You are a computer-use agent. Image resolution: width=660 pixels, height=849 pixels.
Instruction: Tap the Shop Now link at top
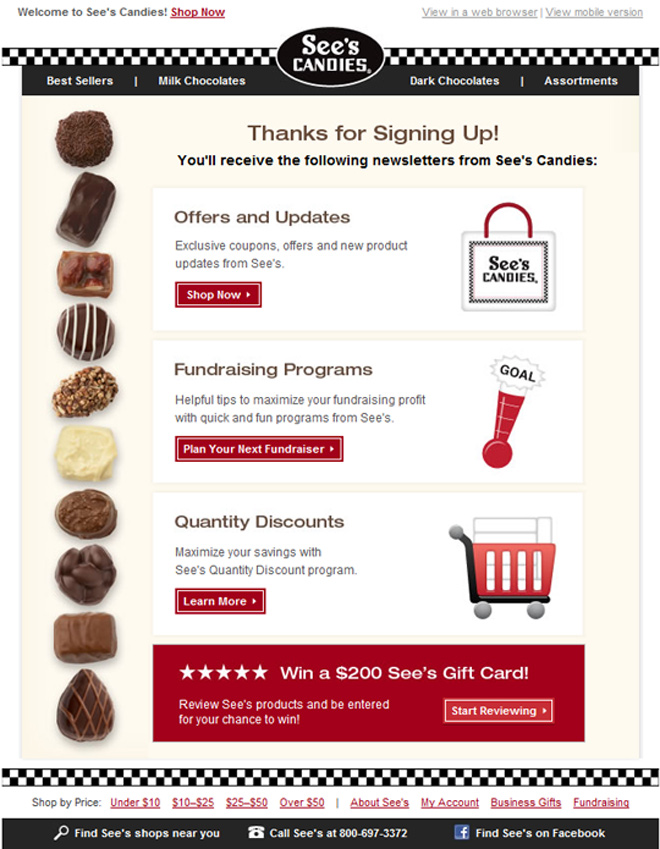198,12
